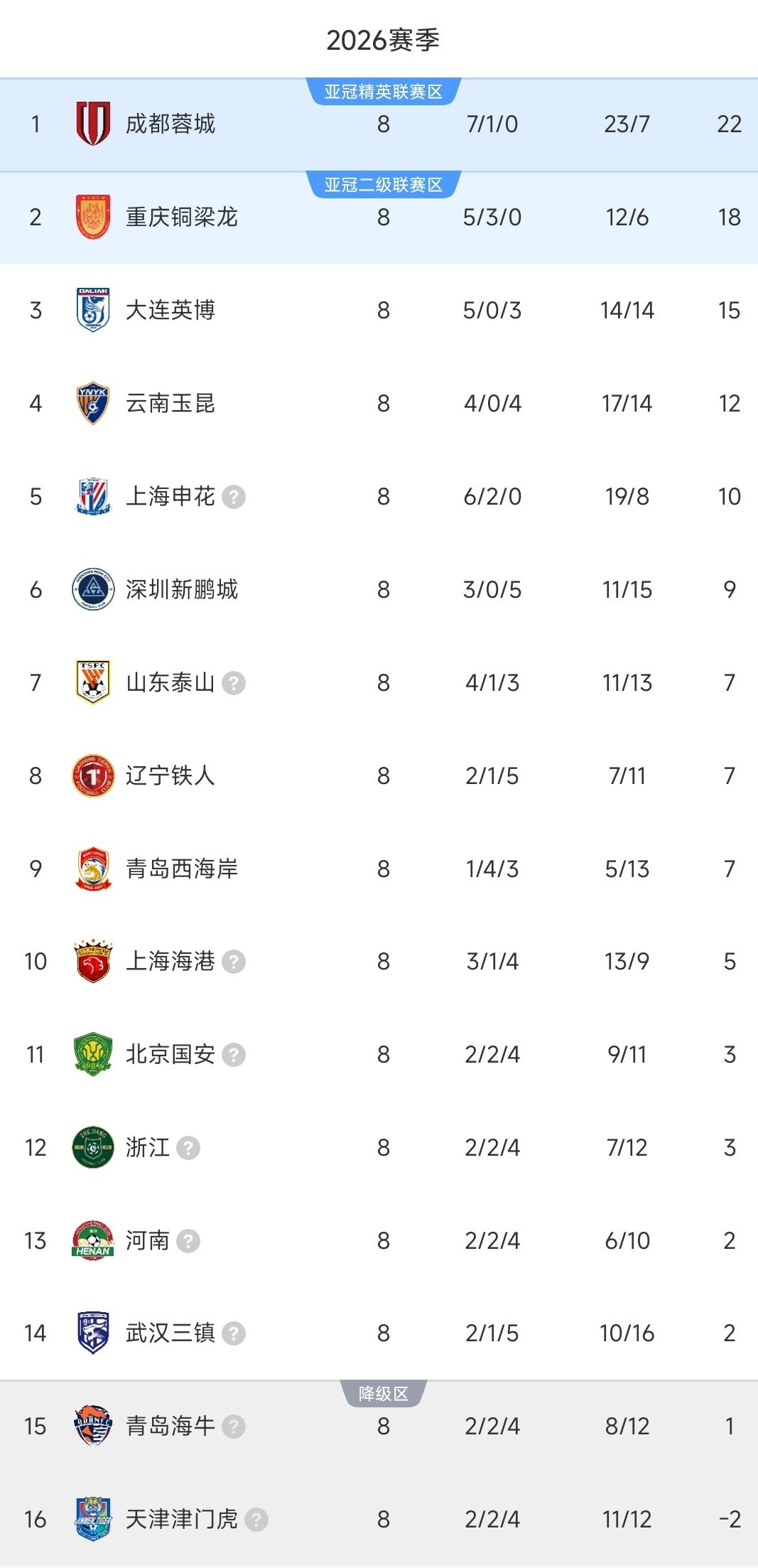Select the 深圳新鹏城 team badge
This screenshot has height=1568, width=758.
tap(91, 589)
